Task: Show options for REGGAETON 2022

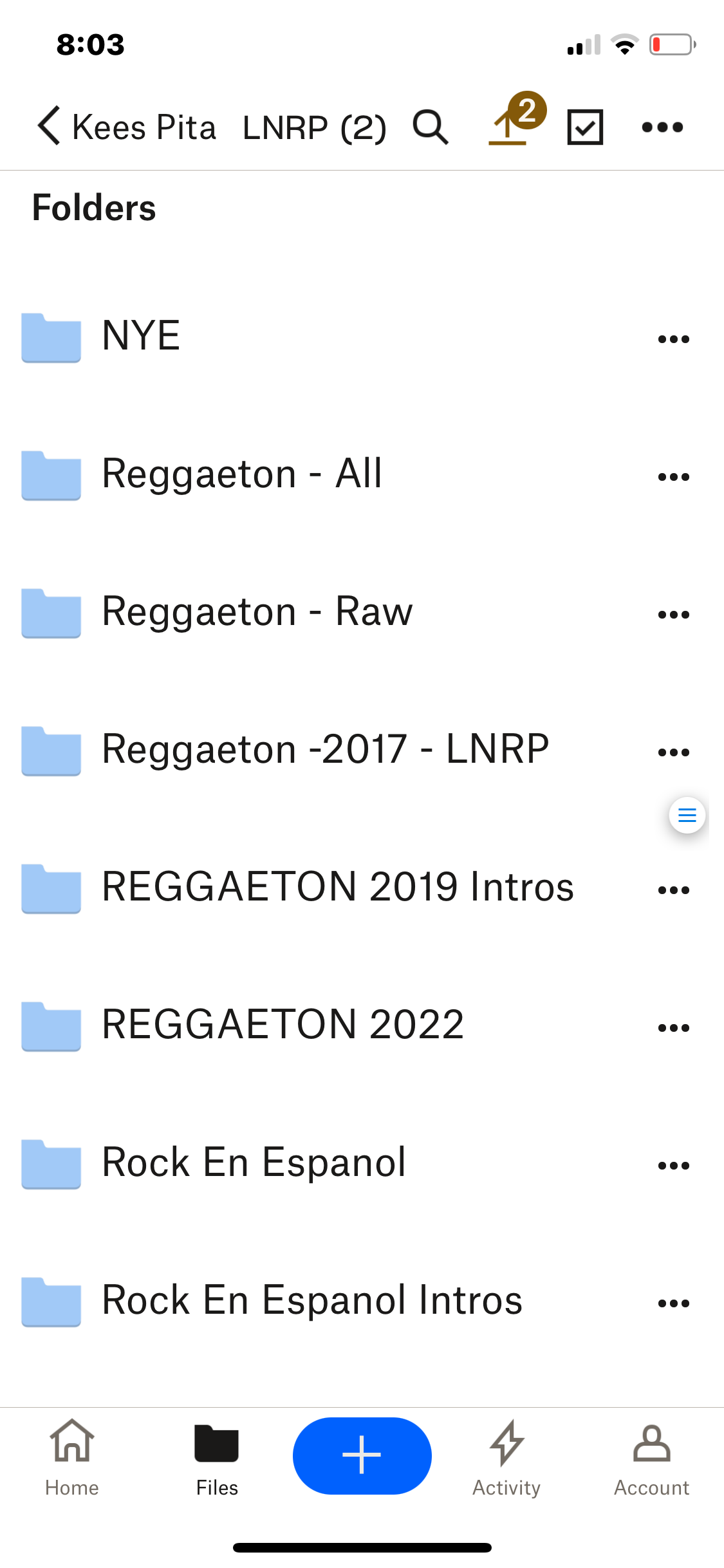Action: 674,1027
